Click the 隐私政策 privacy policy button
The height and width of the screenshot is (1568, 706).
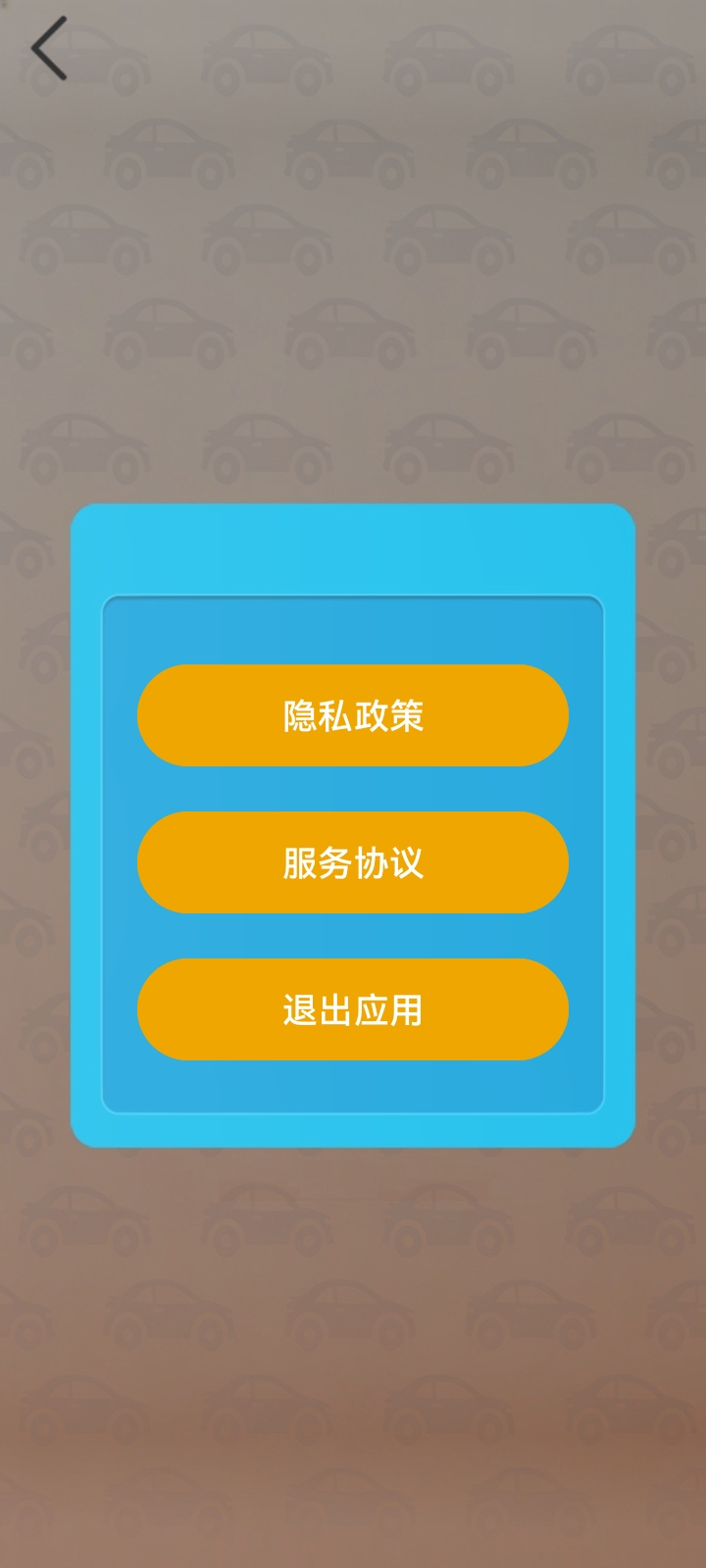(352, 715)
